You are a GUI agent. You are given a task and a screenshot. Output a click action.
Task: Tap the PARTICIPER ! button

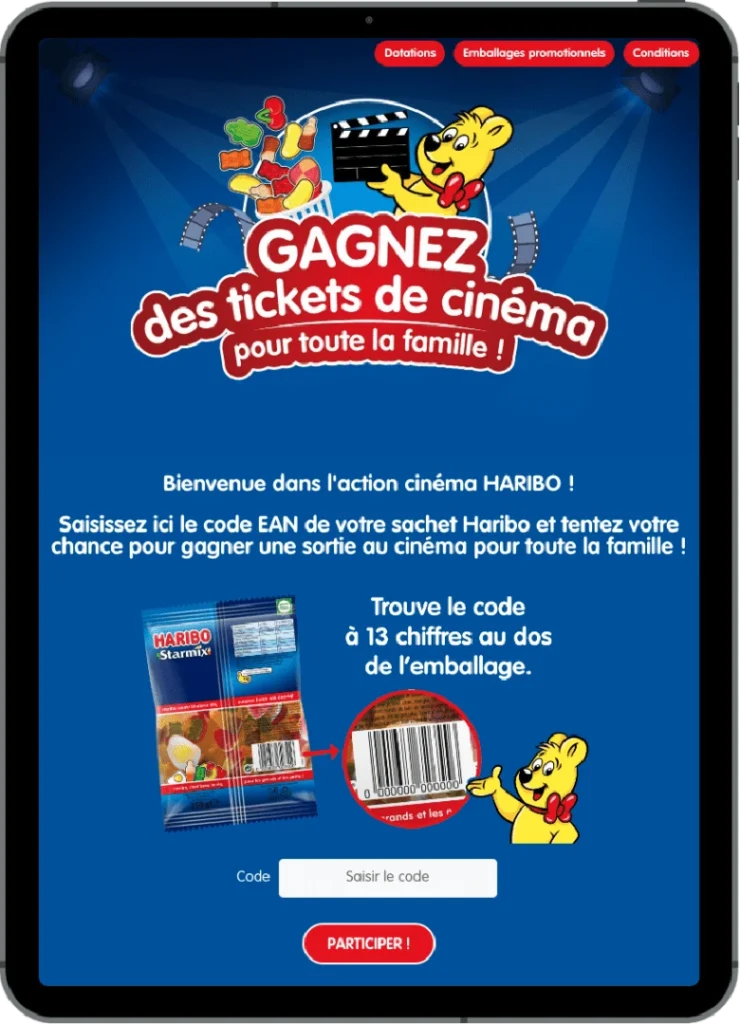(369, 943)
